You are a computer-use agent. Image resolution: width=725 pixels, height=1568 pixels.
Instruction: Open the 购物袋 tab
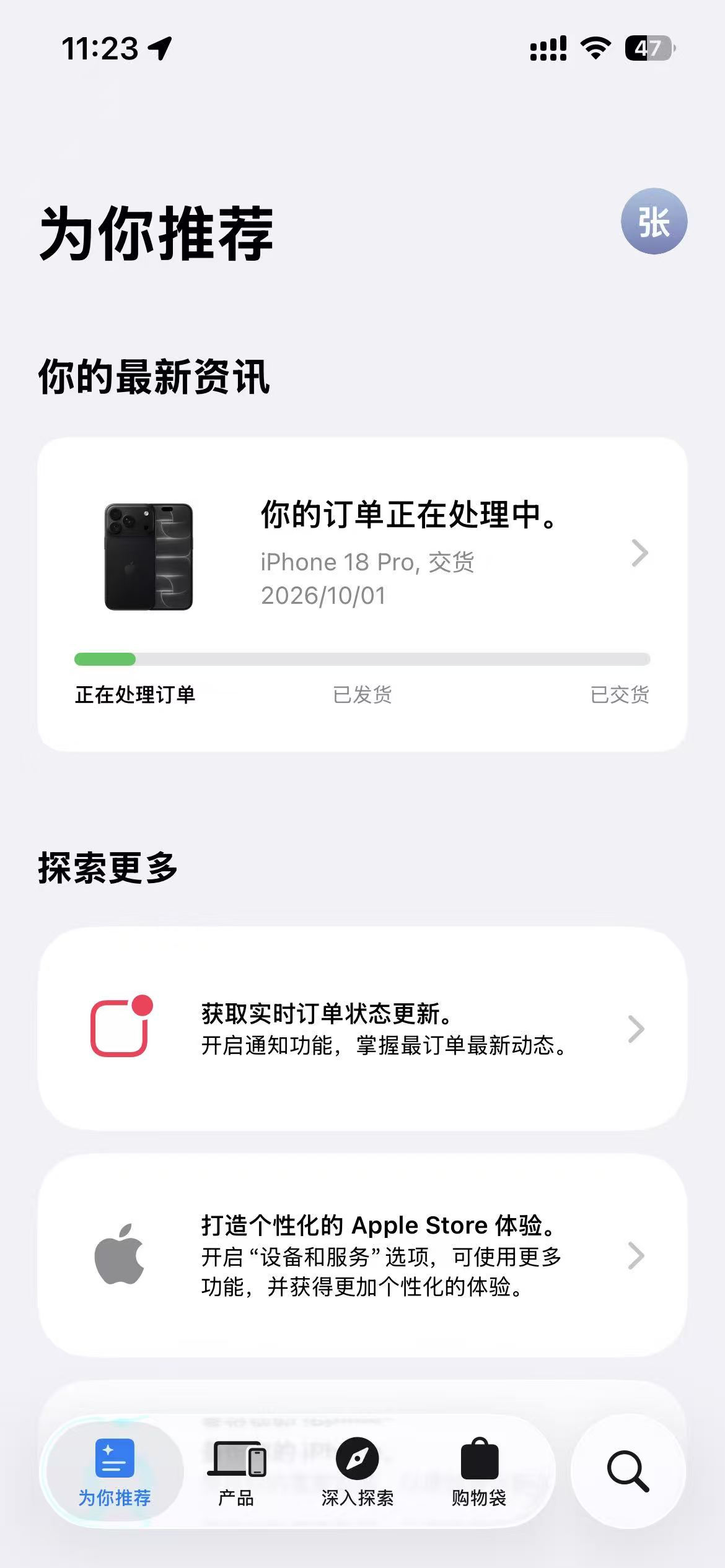pyautogui.click(x=479, y=1472)
